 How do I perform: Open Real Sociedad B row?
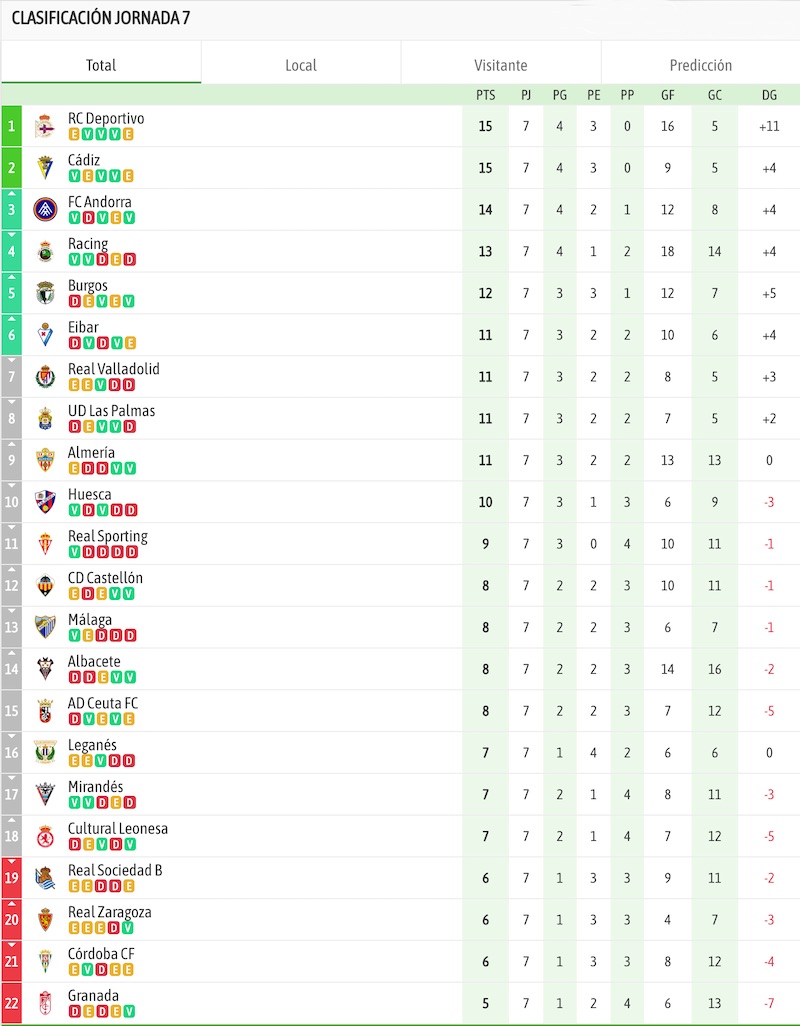pyautogui.click(x=115, y=870)
